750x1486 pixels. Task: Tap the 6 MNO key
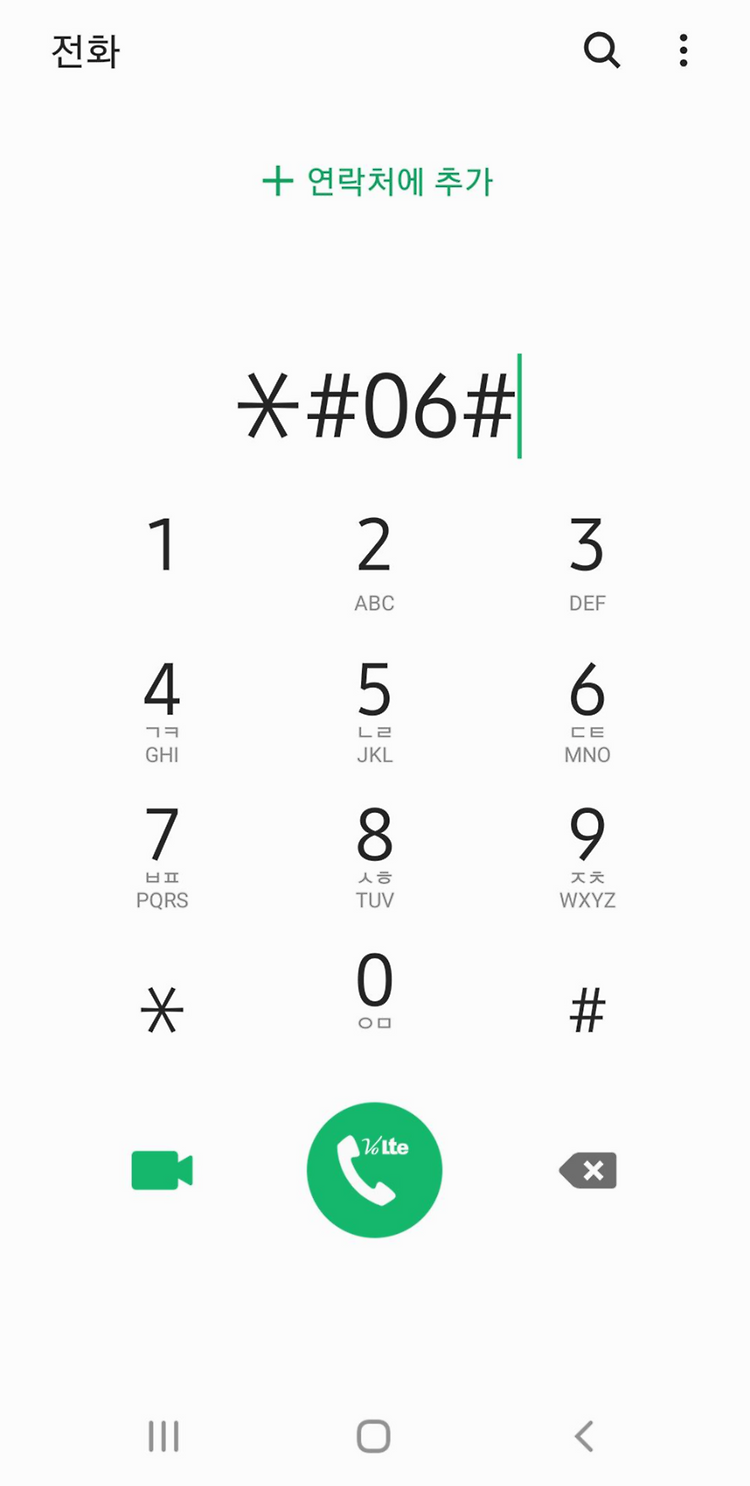coord(587,712)
